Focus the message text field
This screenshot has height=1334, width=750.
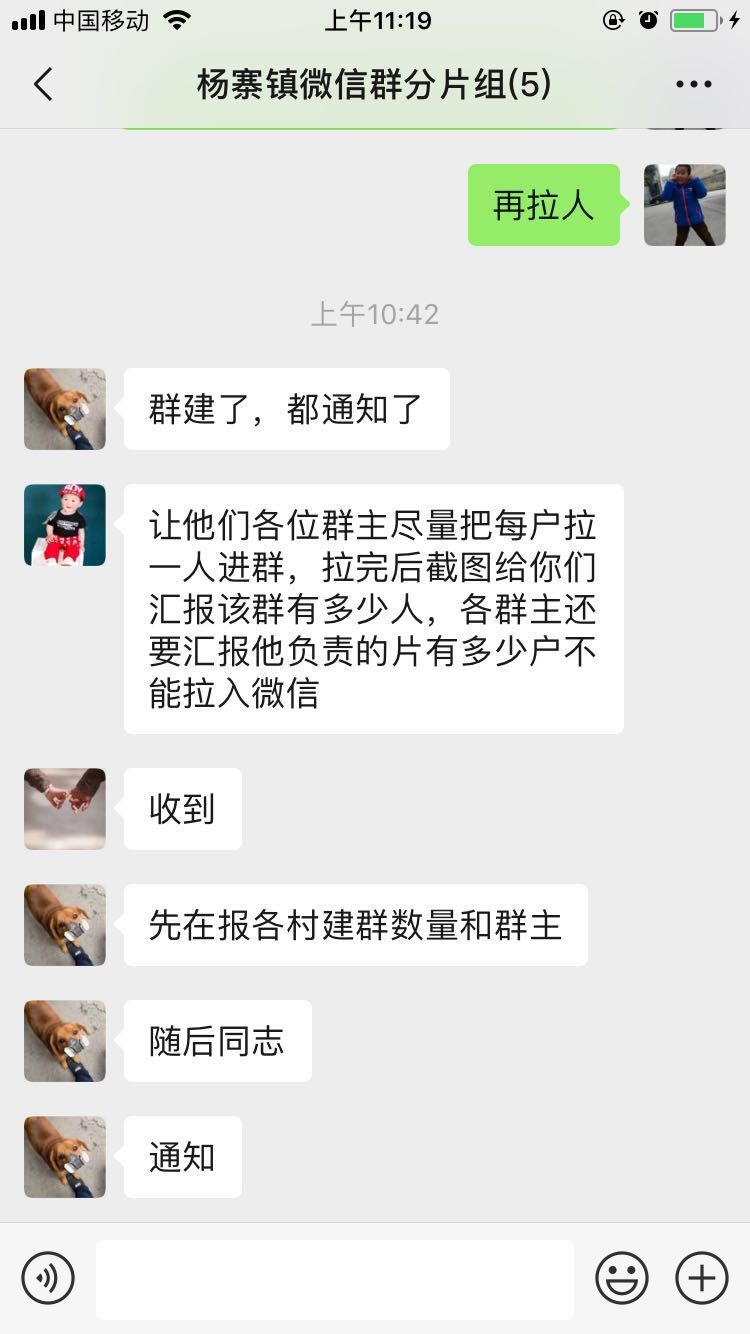point(334,1279)
